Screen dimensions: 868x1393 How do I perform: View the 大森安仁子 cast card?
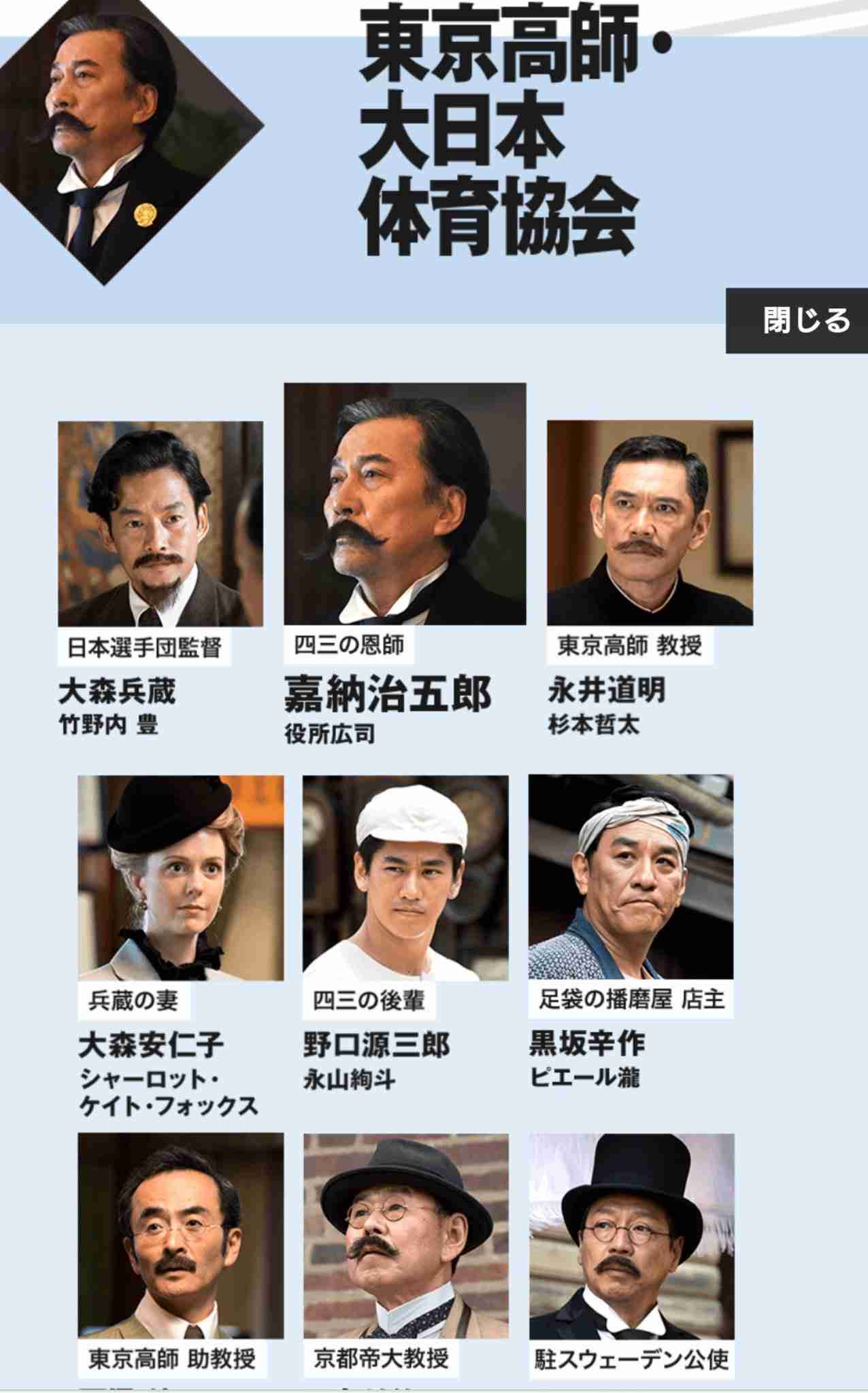pyautogui.click(x=180, y=877)
